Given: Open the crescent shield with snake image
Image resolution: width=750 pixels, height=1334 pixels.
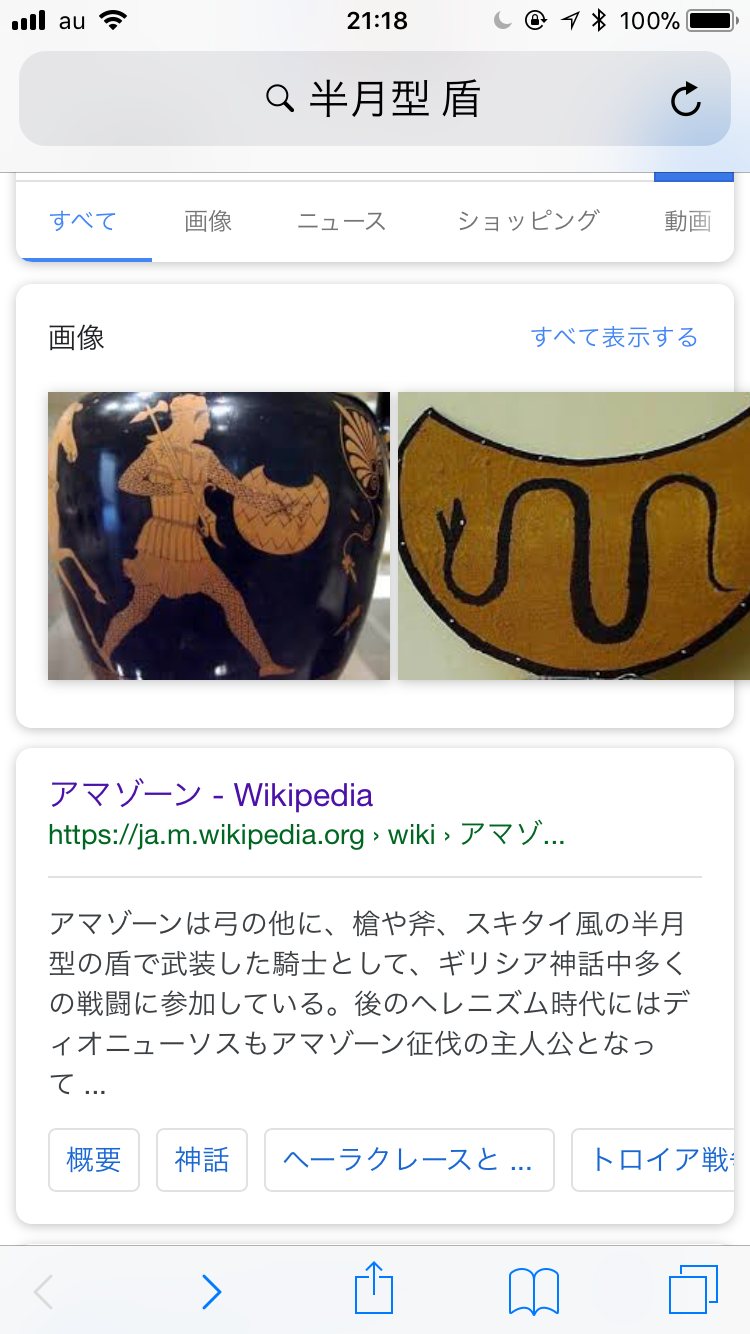Looking at the screenshot, I should click(x=573, y=536).
